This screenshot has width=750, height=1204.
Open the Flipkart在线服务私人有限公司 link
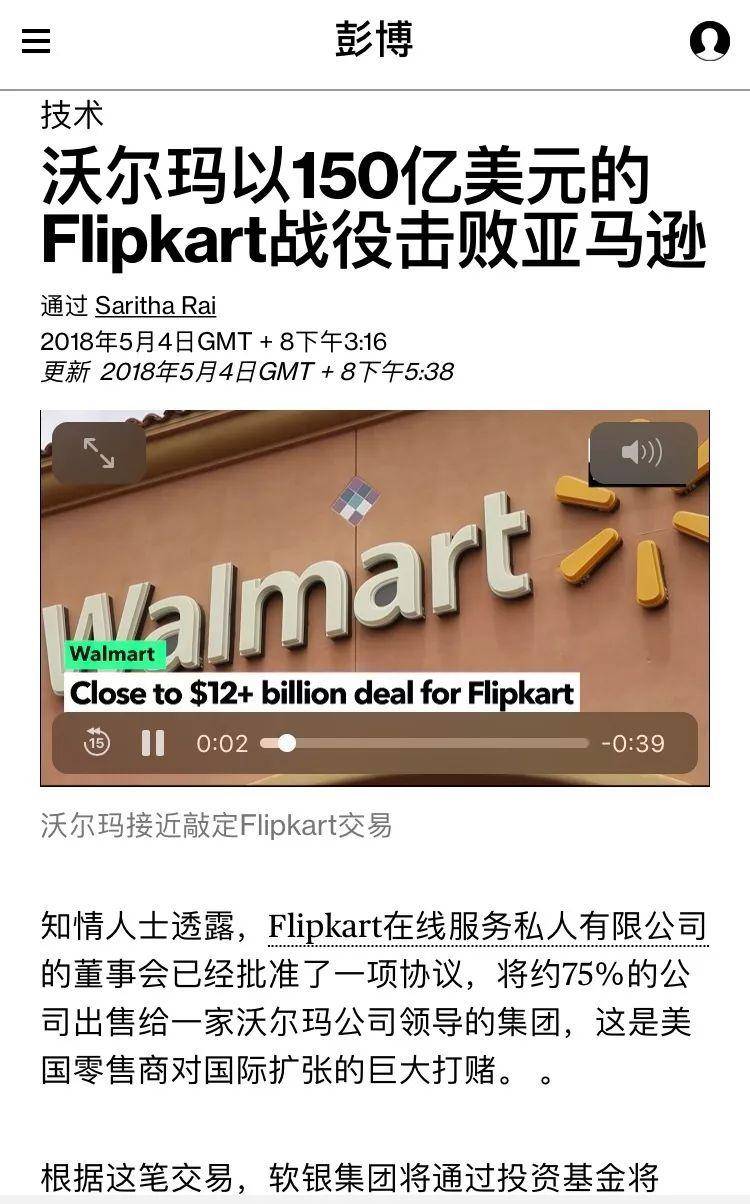click(487, 927)
